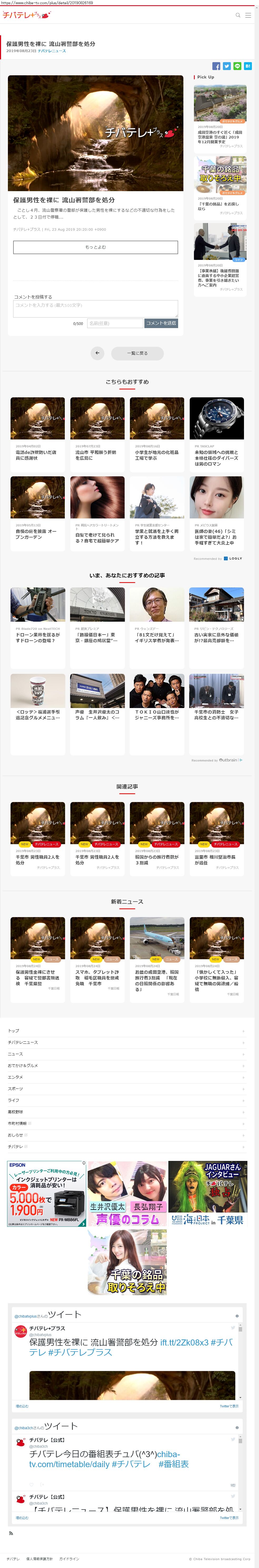Submit with コメントを送信 button
Image resolution: width=259 pixels, height=1568 pixels.
click(161, 323)
